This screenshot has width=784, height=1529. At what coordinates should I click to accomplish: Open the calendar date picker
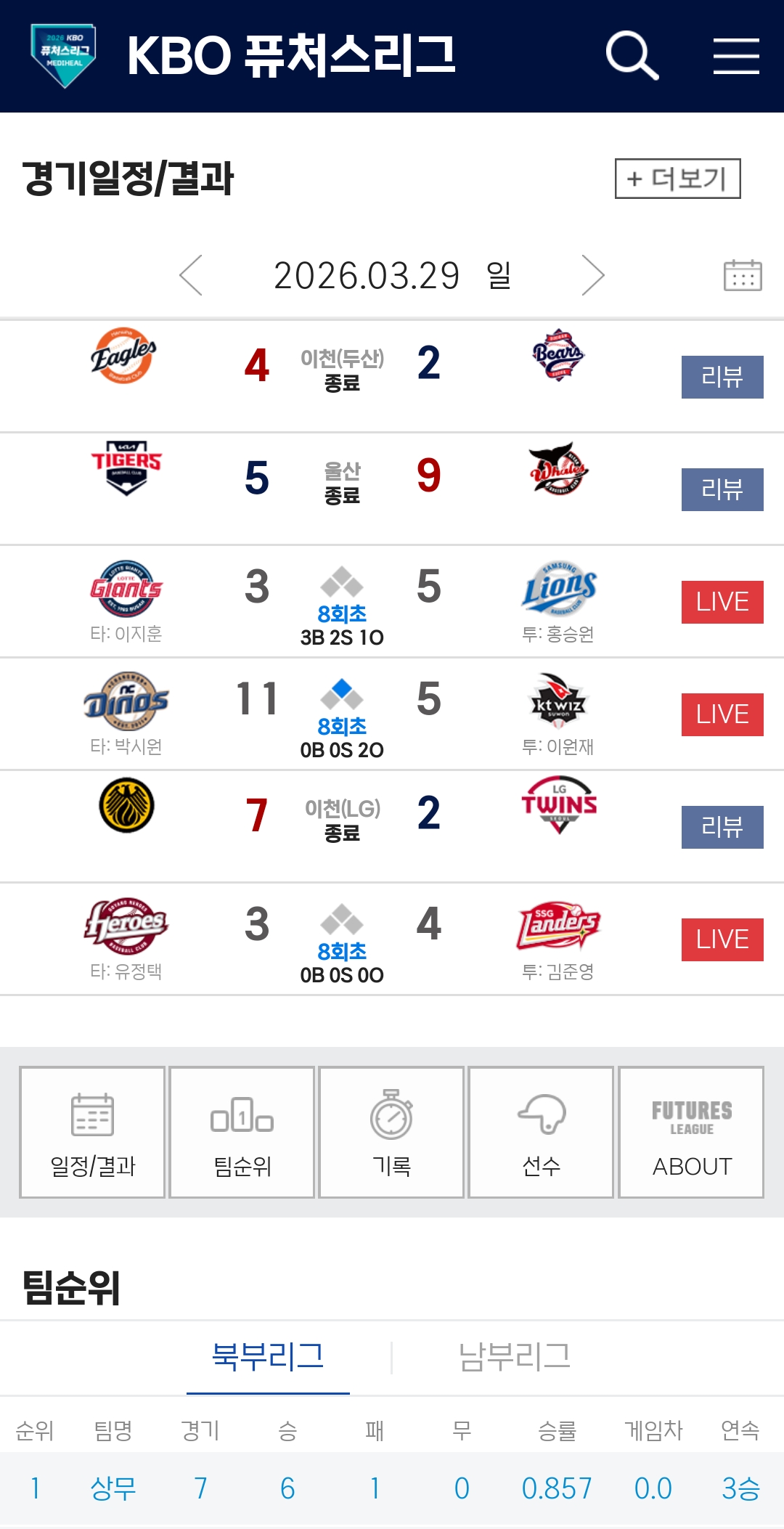point(743,276)
